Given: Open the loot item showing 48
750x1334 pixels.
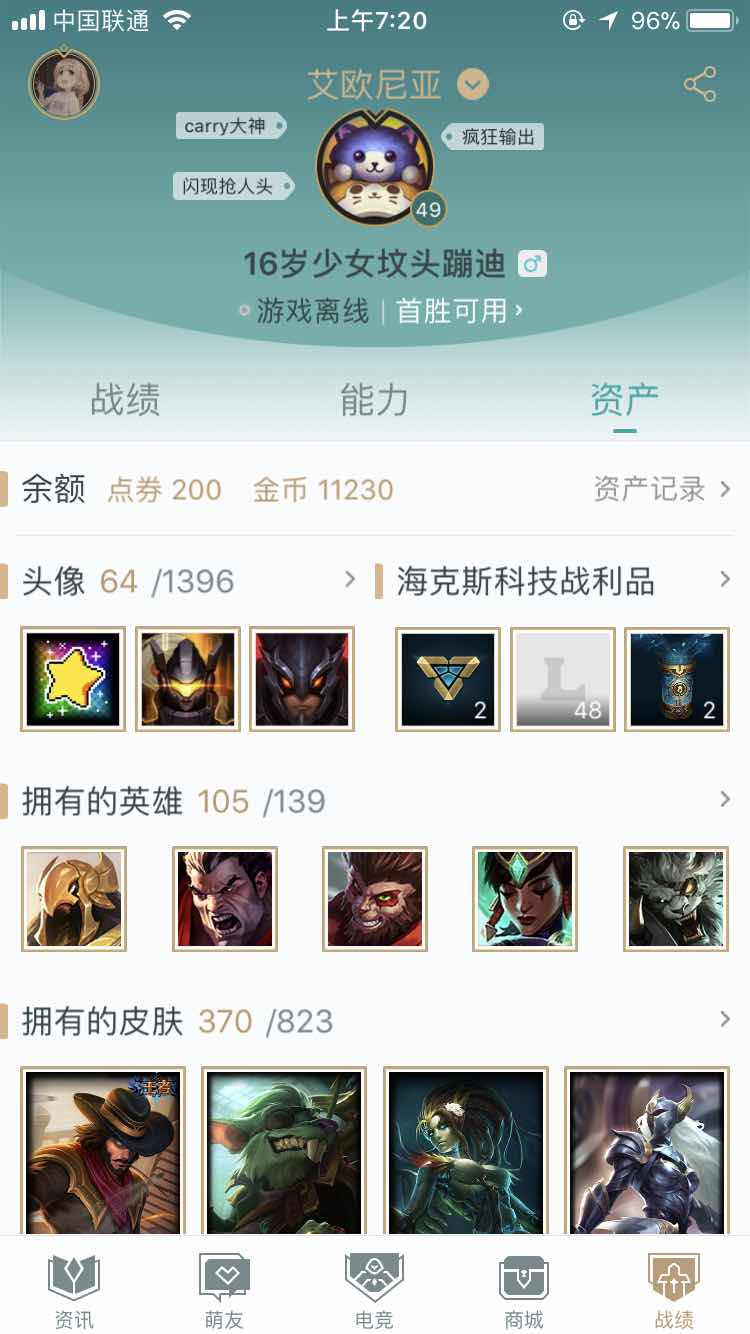Looking at the screenshot, I should (x=563, y=680).
